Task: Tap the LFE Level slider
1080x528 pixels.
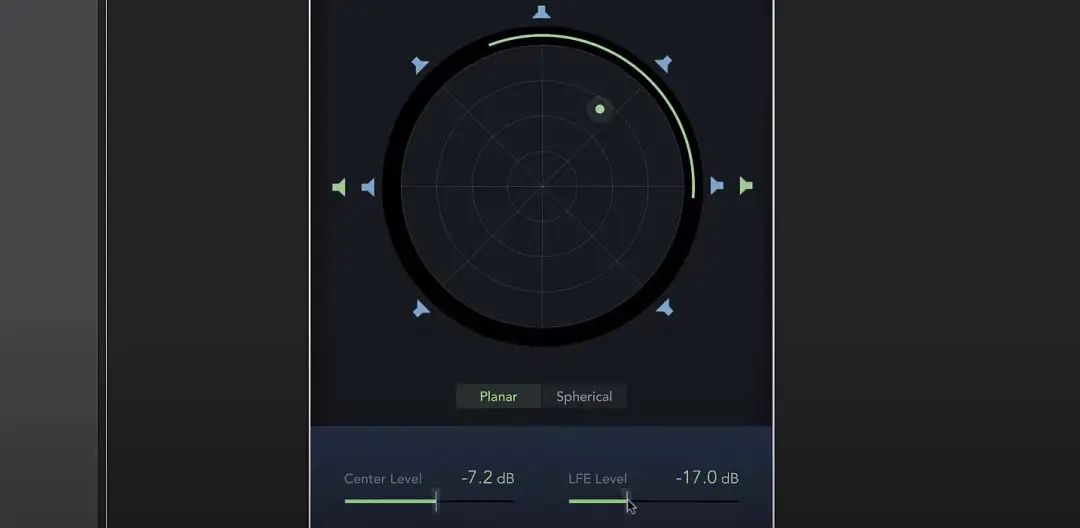Action: click(627, 501)
